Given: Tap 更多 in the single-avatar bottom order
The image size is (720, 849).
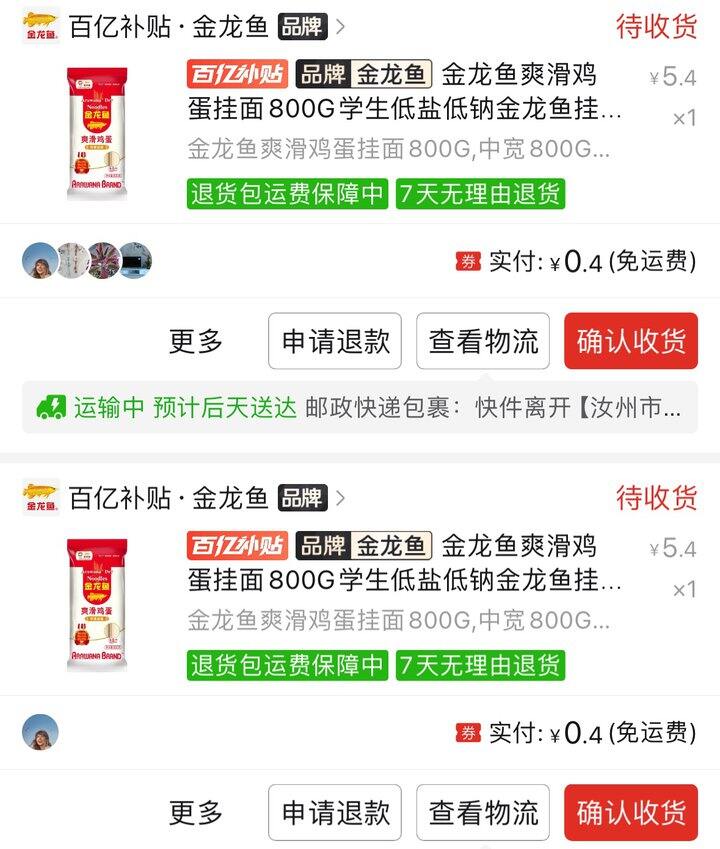Looking at the screenshot, I should tap(196, 812).
